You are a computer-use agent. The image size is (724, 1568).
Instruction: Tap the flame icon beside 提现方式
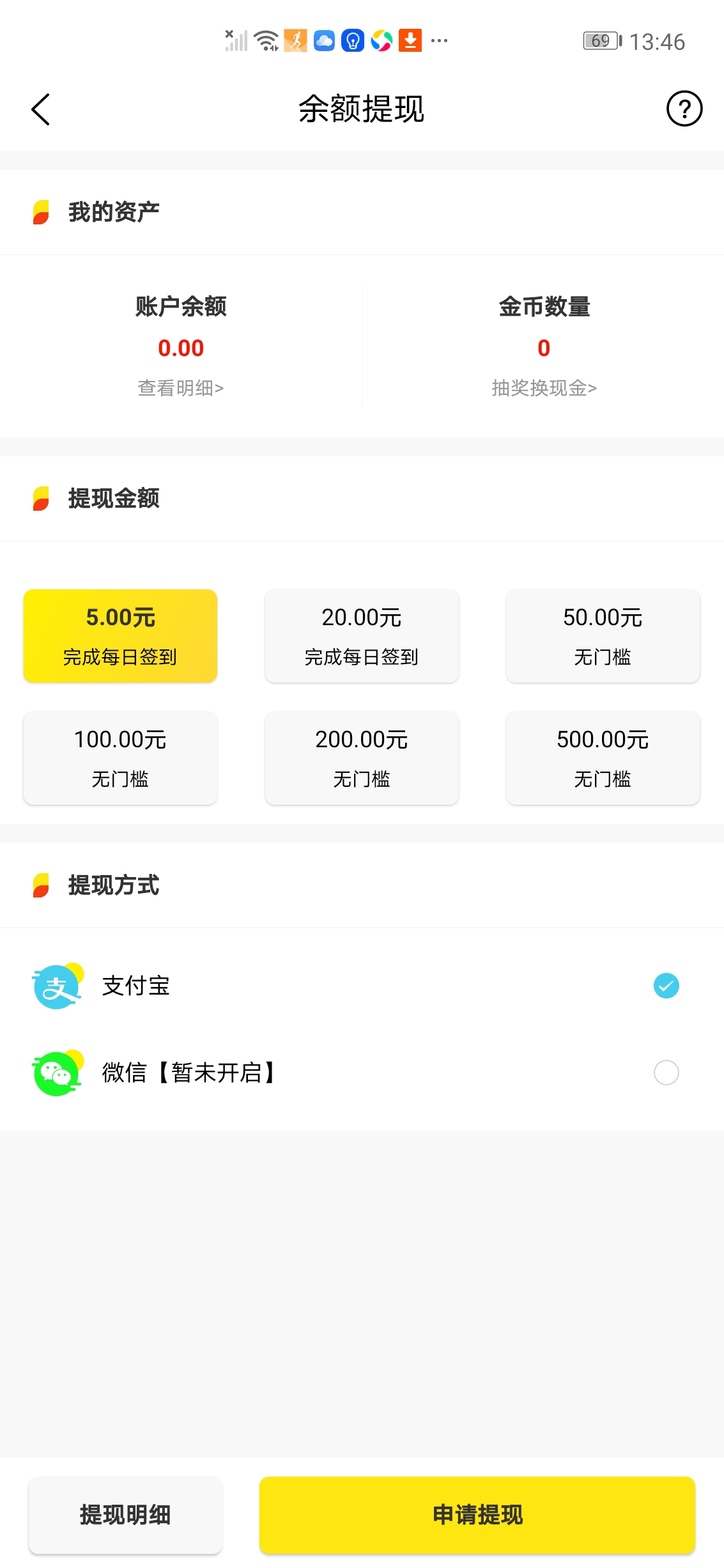40,885
